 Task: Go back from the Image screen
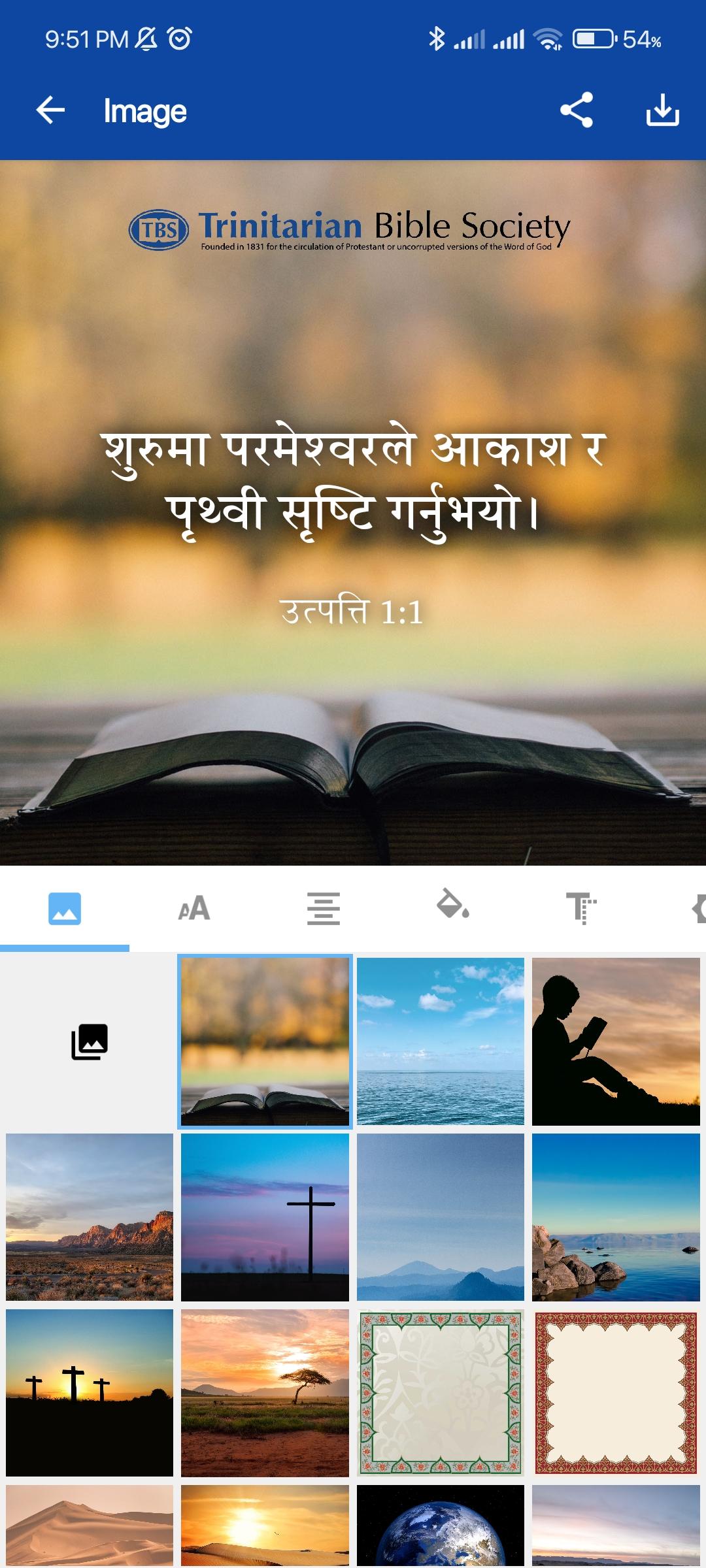50,110
